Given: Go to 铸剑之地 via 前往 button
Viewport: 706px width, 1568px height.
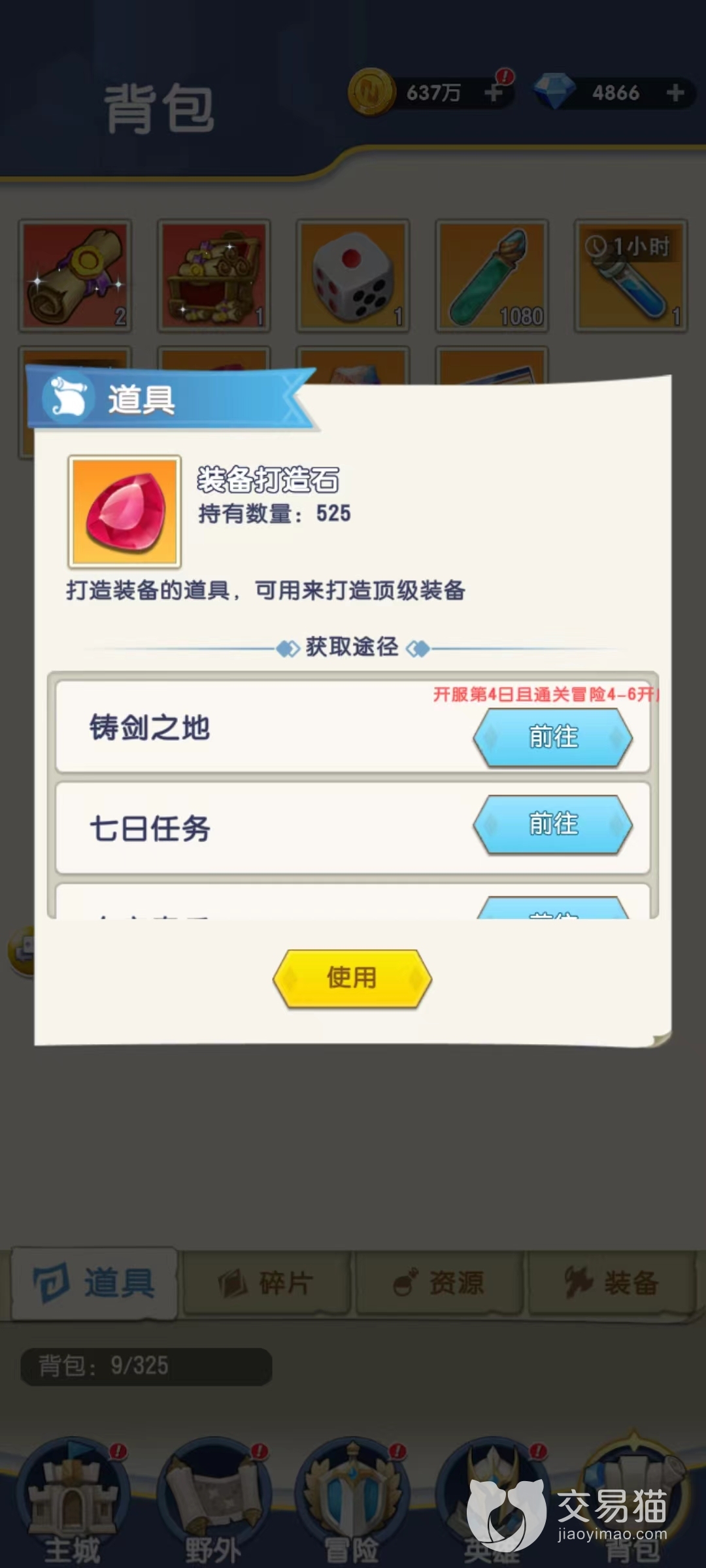Looking at the screenshot, I should click(x=553, y=738).
